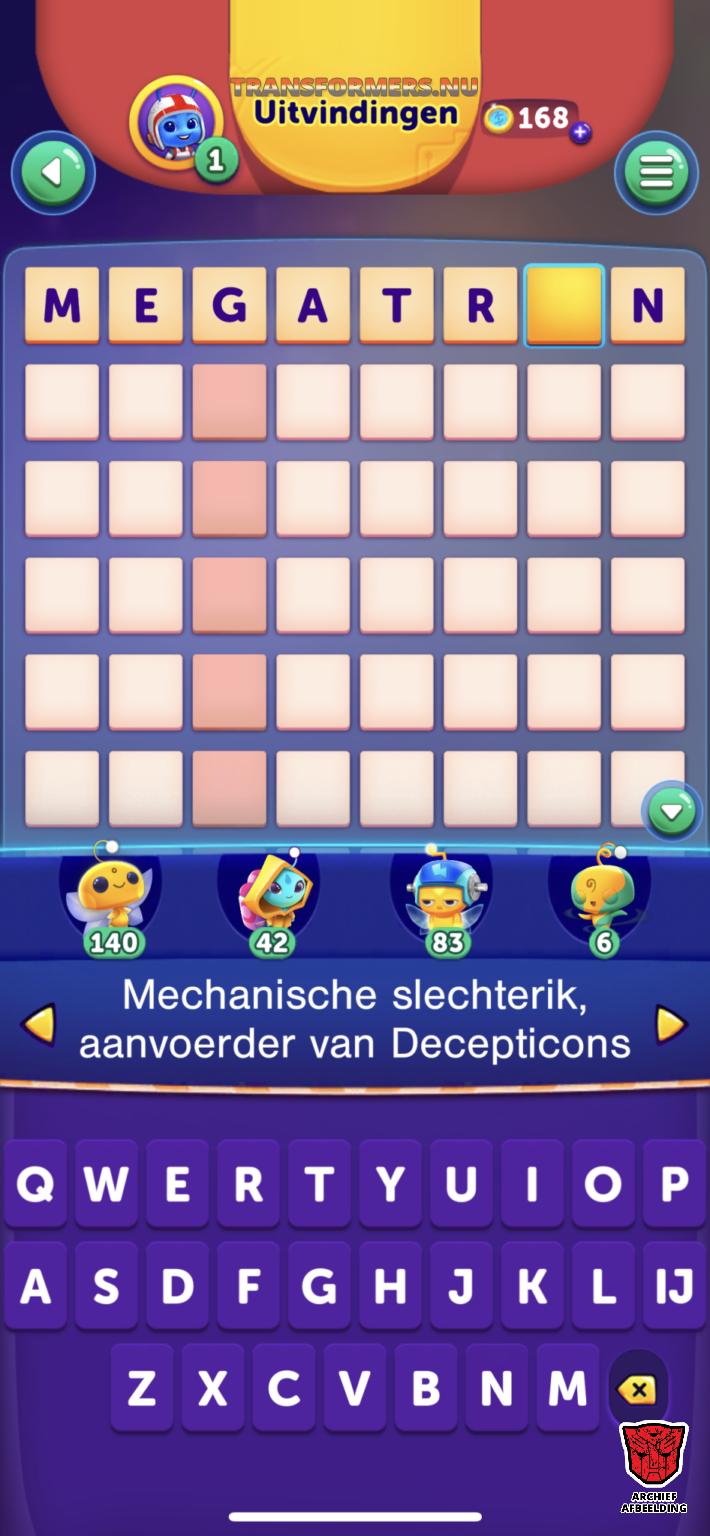Type the letter O on keyboard
Screen dimensions: 710x1536
tap(603, 1184)
